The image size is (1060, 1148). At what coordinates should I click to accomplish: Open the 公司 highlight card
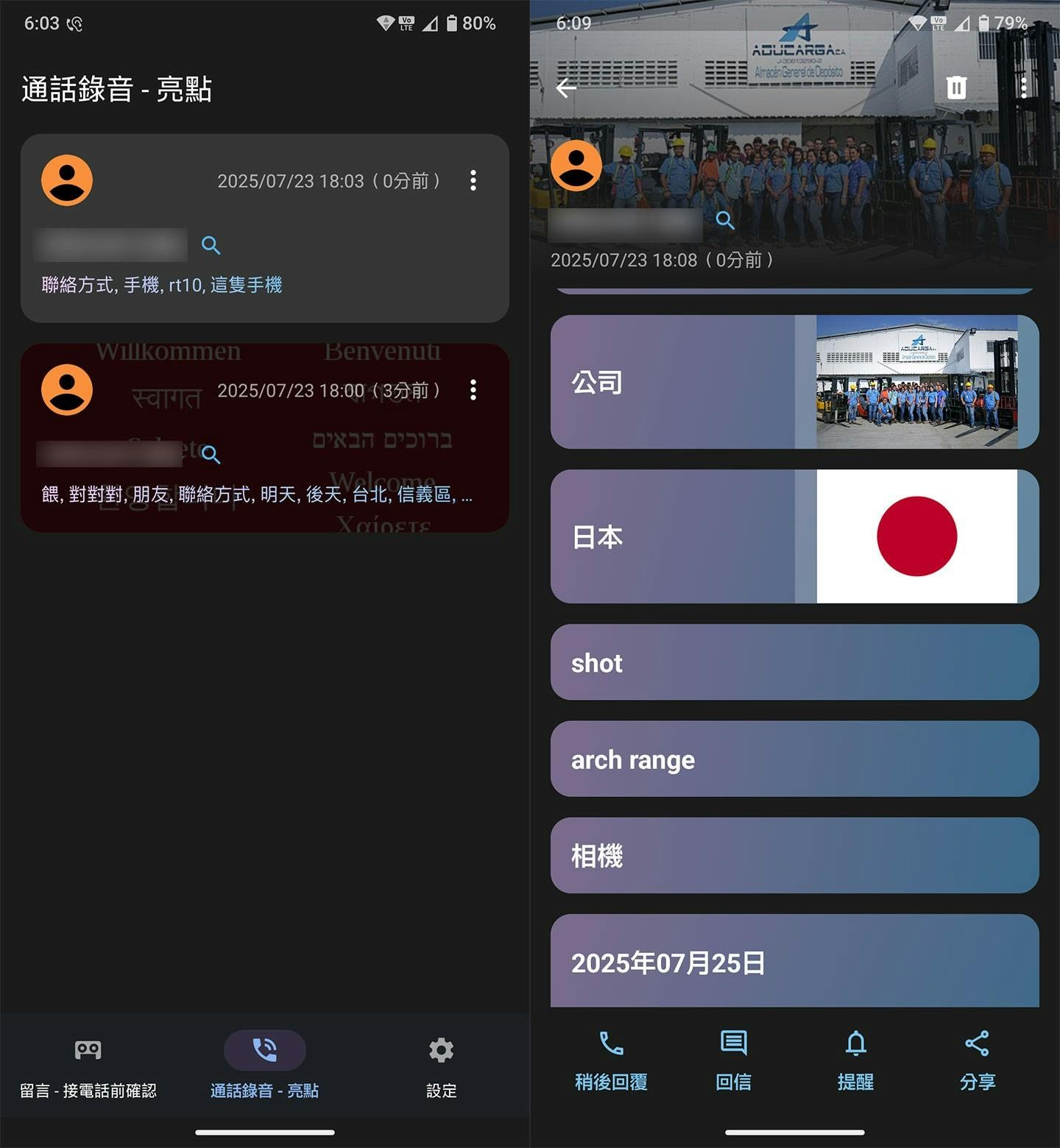(x=794, y=382)
